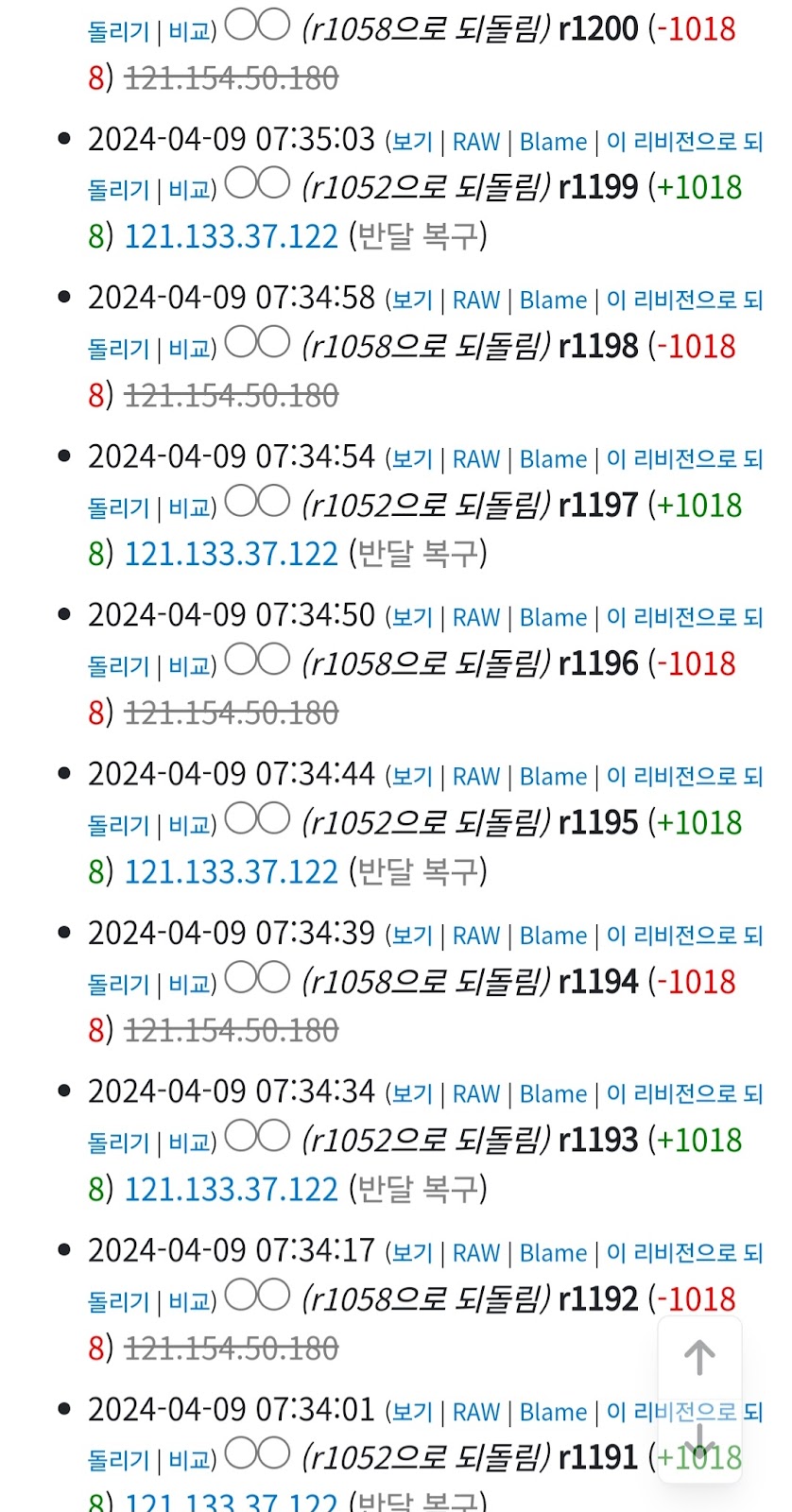The width and height of the screenshot is (792, 1512).
Task: Jump to page bottom with down arrow
Action: [x=699, y=1441]
